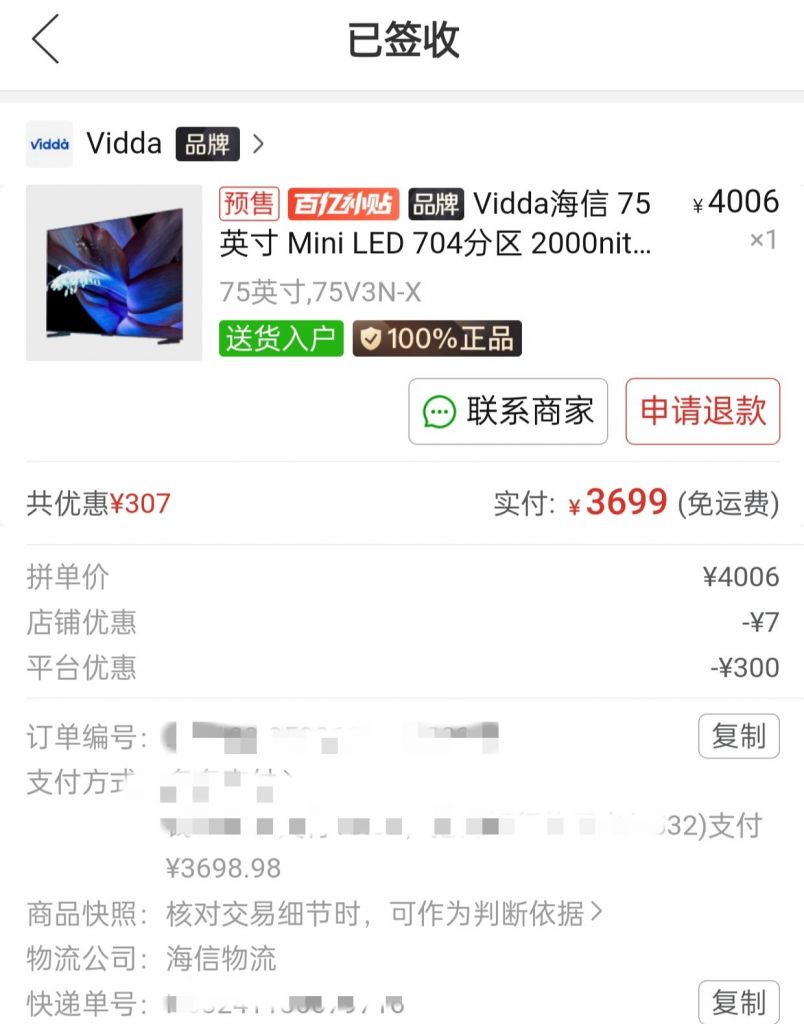Copy the tracking number with 复制
This screenshot has height=1024, width=804.
tap(738, 1001)
